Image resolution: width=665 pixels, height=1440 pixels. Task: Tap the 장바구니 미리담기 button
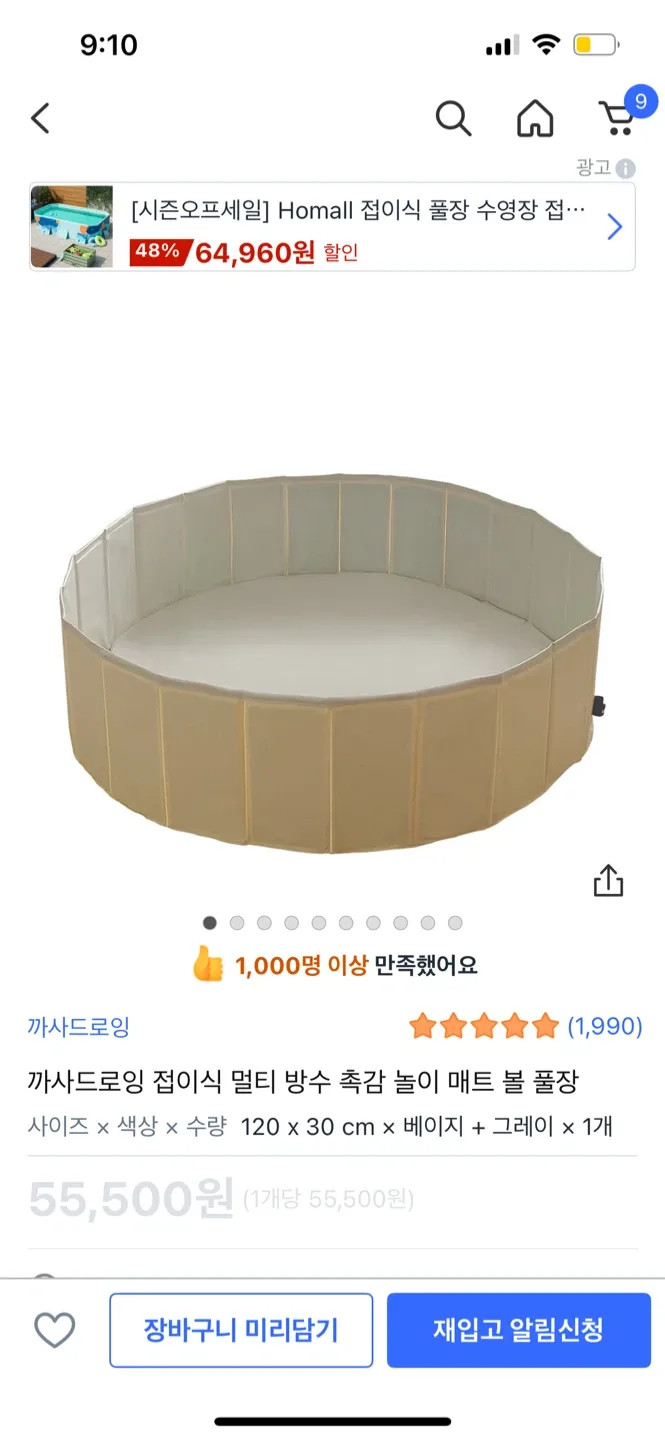coord(241,1330)
